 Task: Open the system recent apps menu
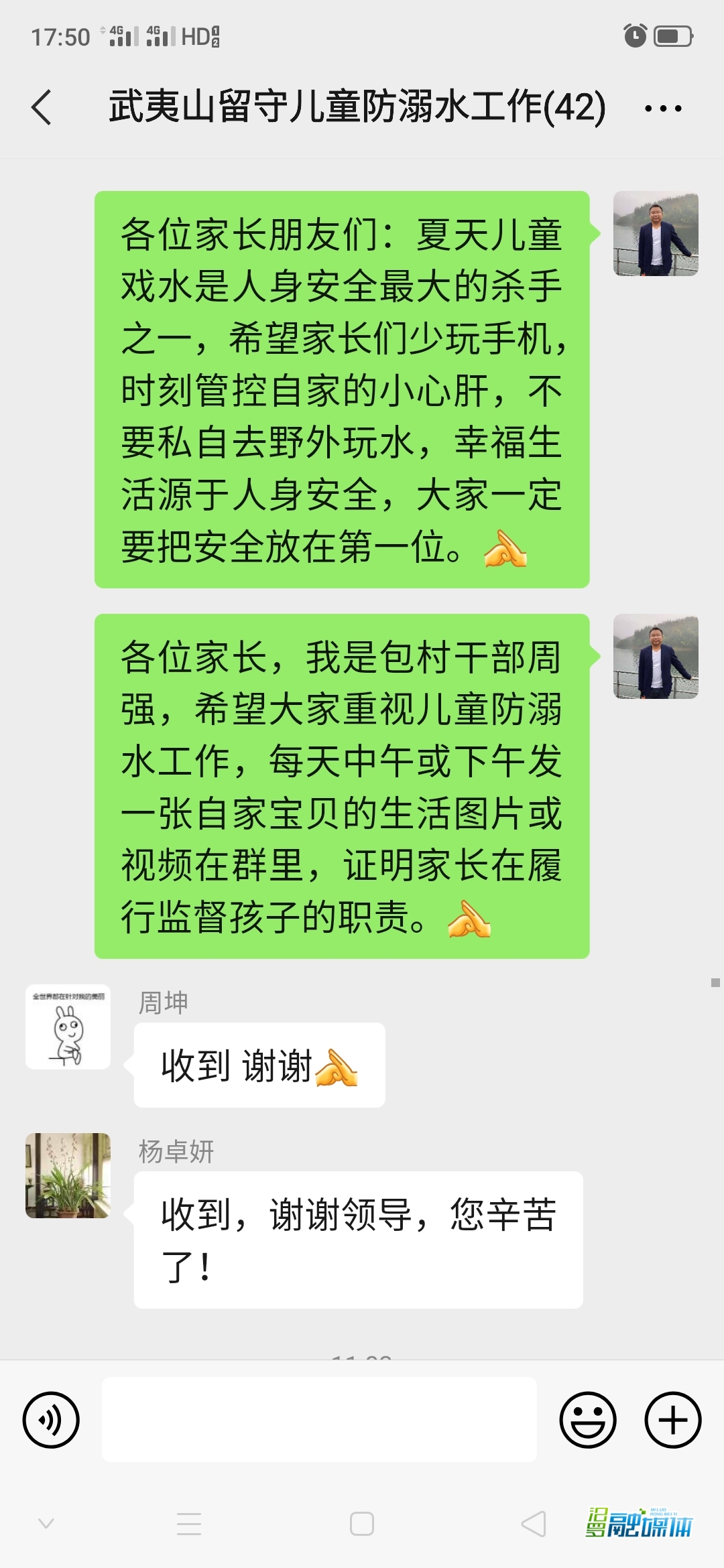coord(189,1524)
